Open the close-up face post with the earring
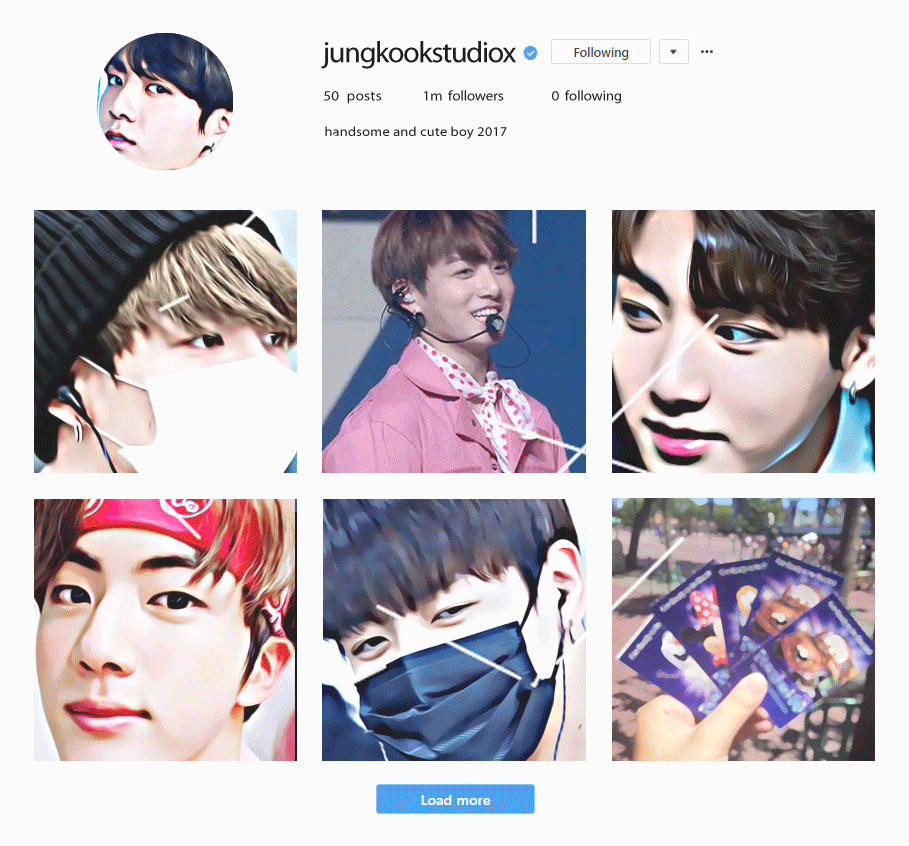Screen dimensions: 909x846 pos(743,341)
